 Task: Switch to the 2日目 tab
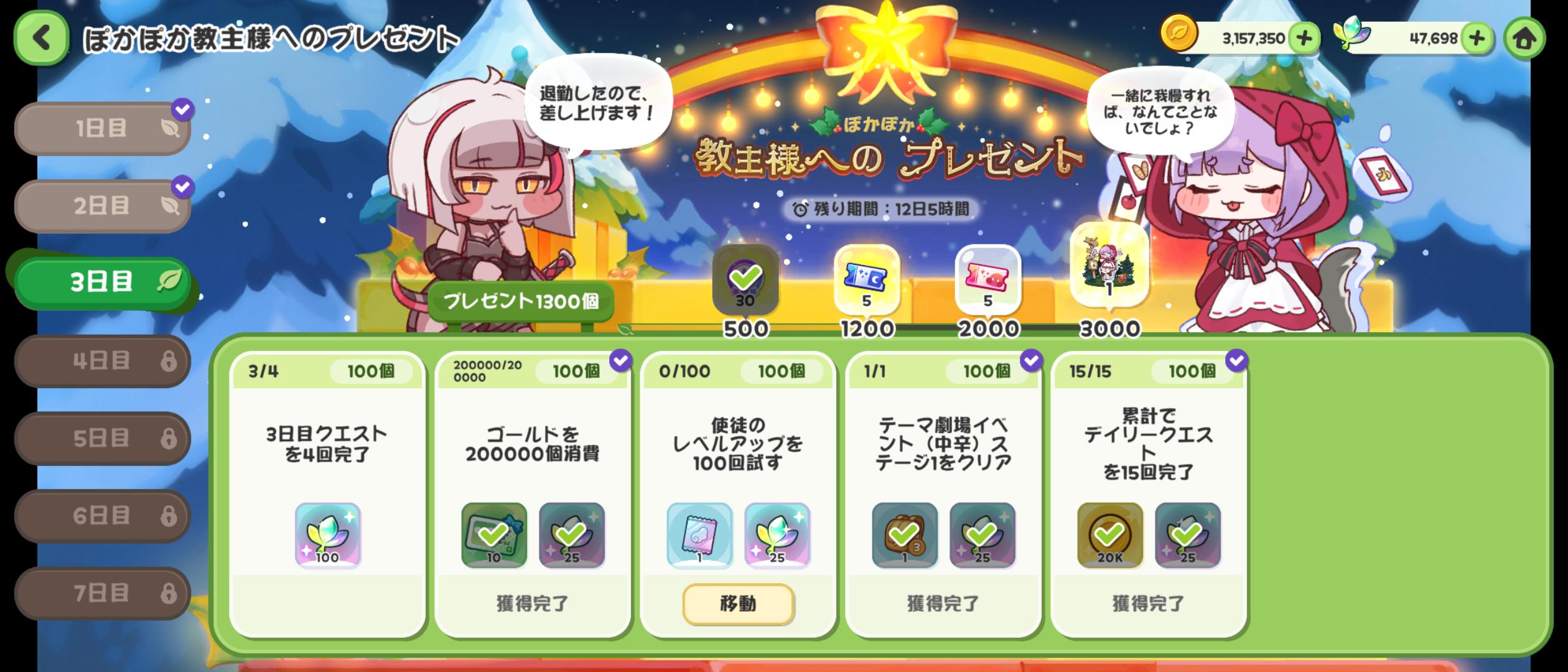[102, 206]
